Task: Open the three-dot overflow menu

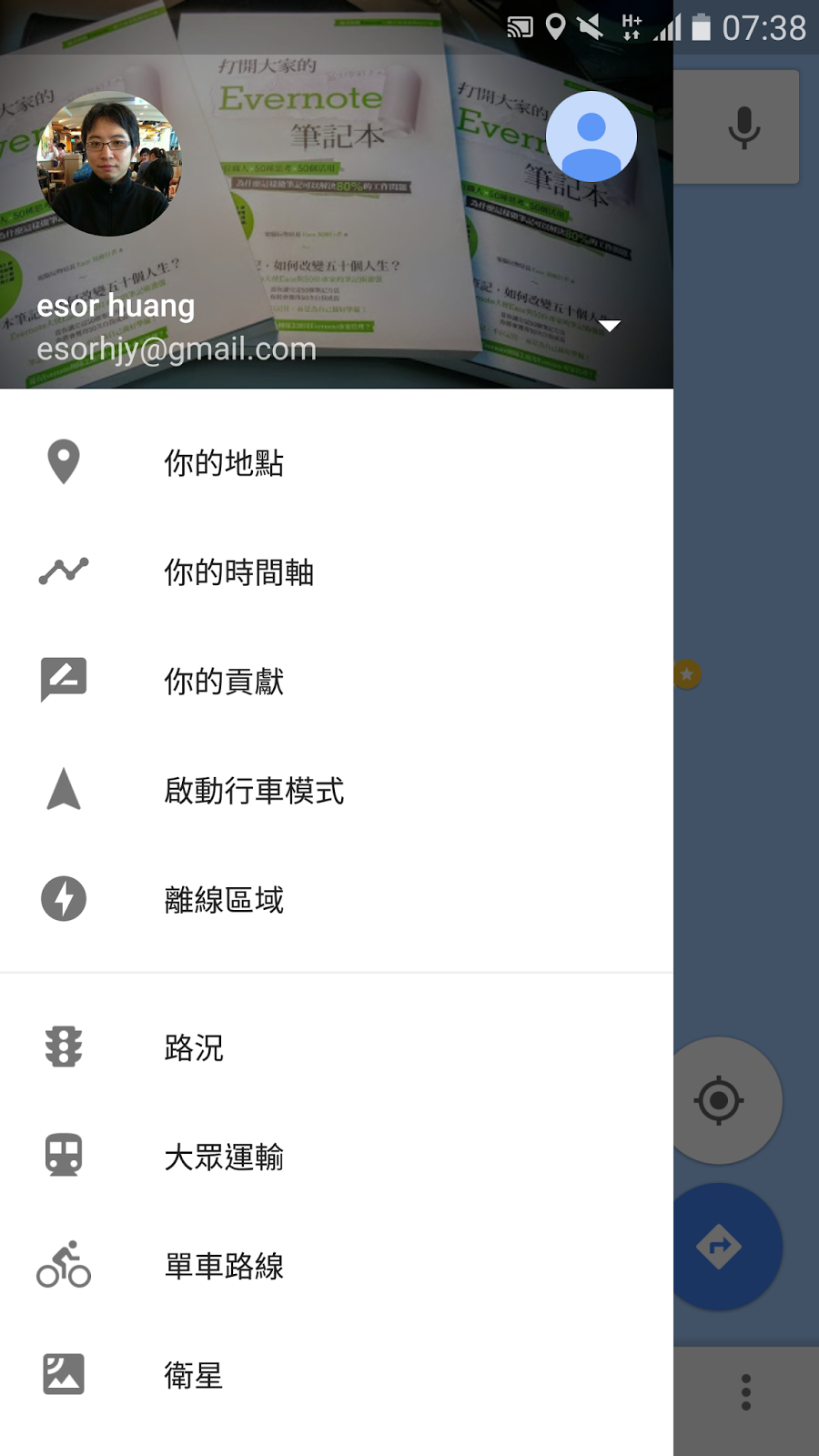Action: [x=746, y=1392]
